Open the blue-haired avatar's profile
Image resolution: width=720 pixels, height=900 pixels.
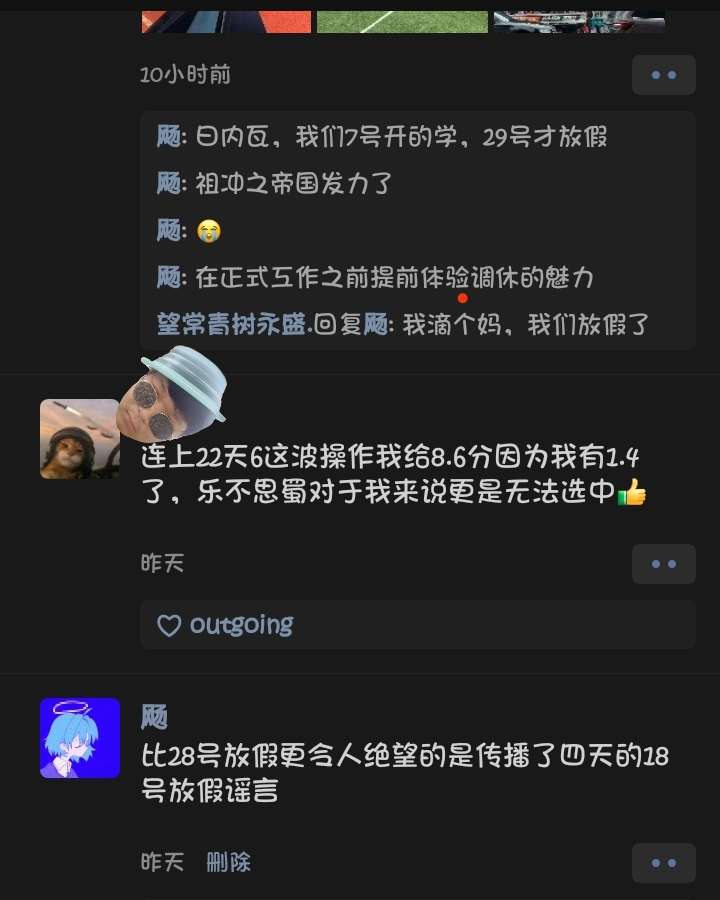coord(79,738)
